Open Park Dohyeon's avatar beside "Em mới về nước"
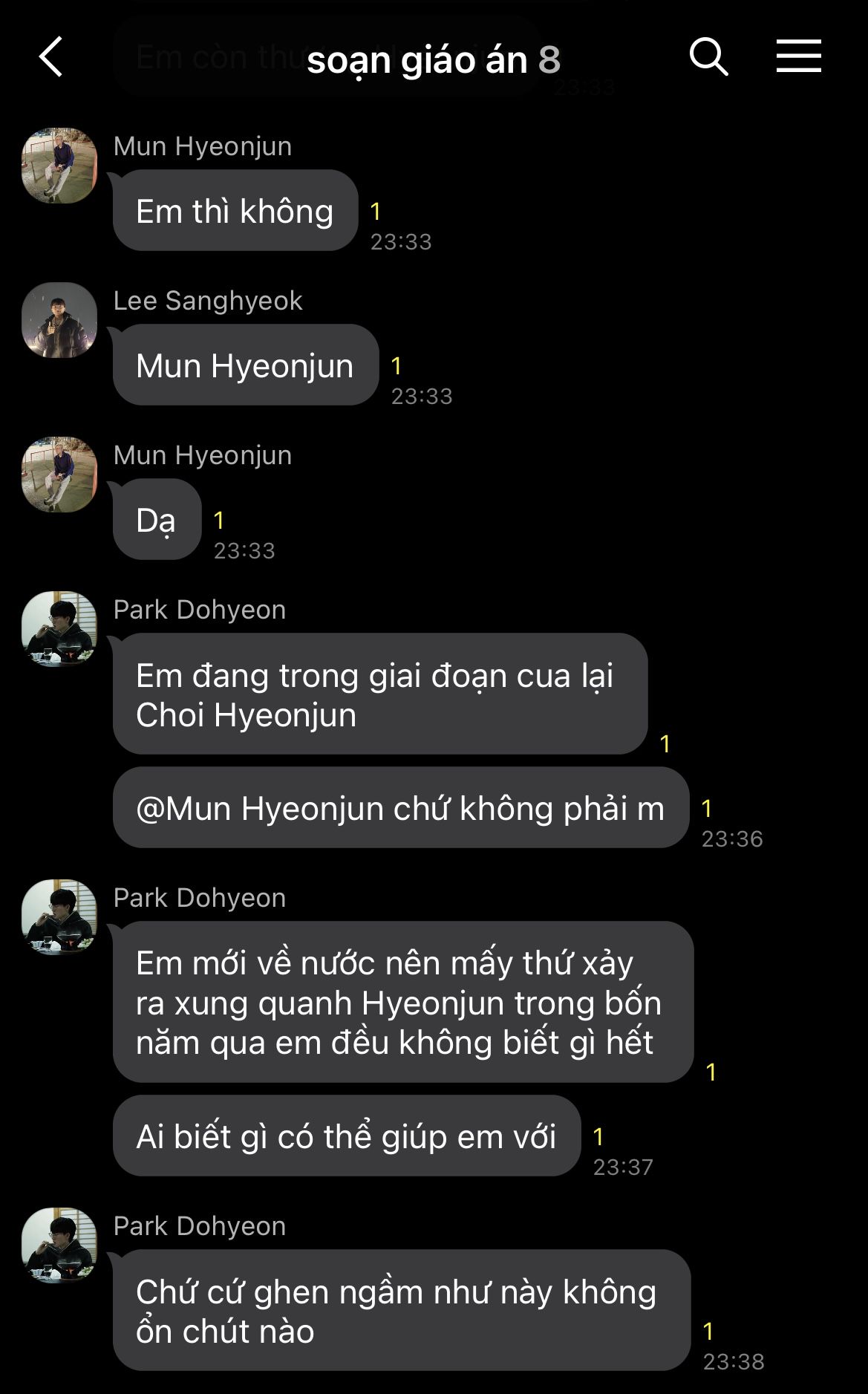 [x=59, y=917]
